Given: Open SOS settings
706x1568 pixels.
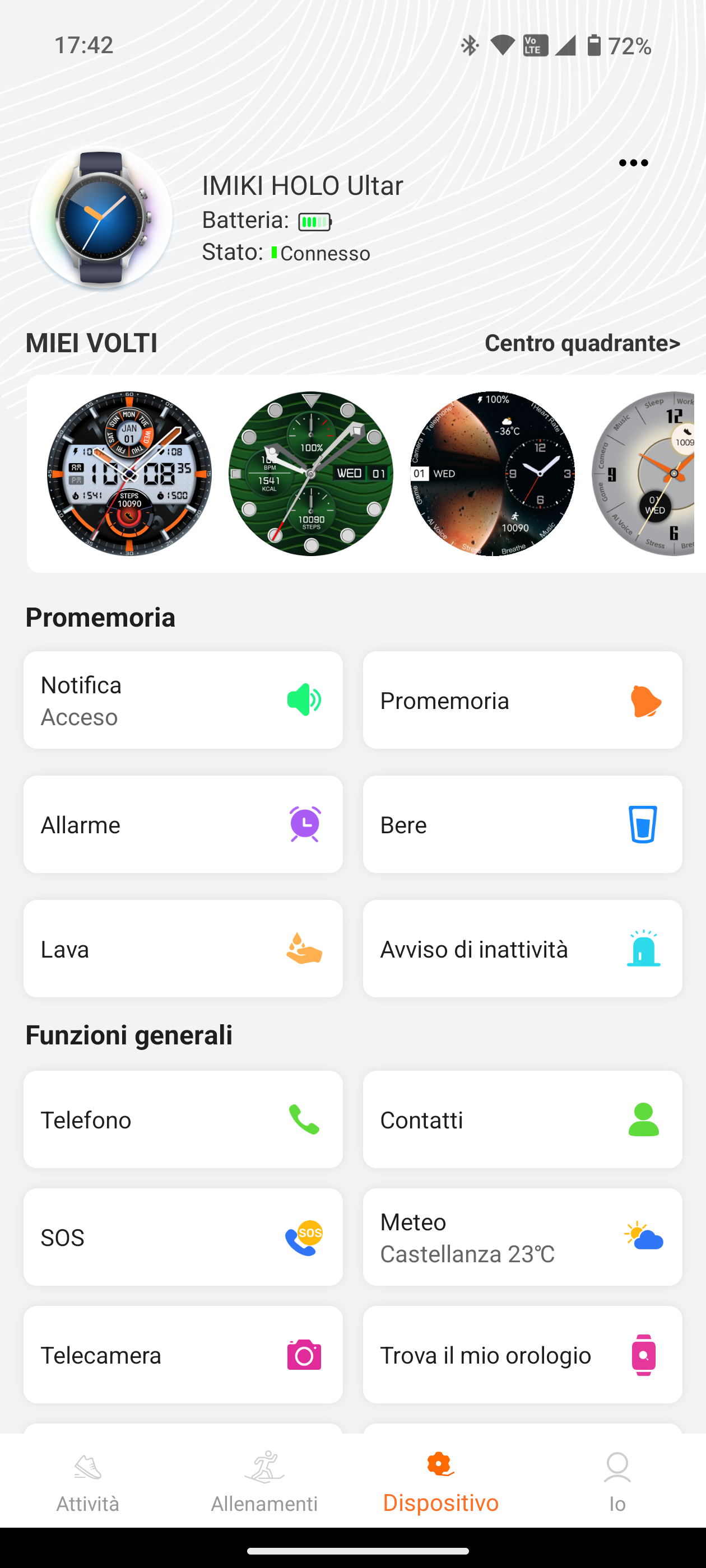Looking at the screenshot, I should tap(183, 1237).
